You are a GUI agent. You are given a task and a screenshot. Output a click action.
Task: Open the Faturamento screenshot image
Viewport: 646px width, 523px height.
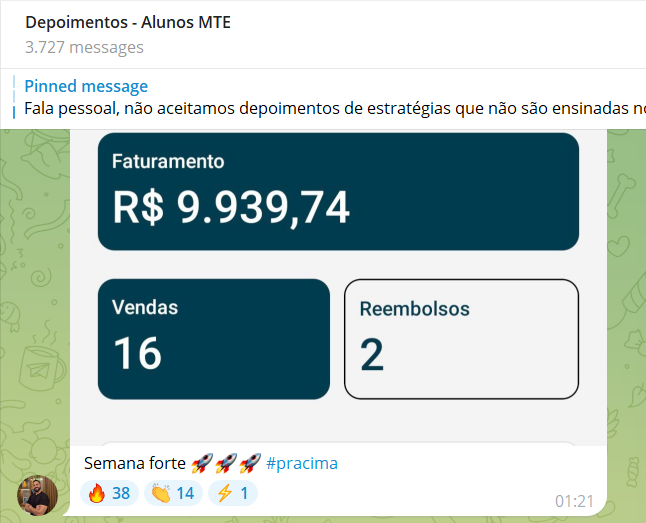(338, 290)
